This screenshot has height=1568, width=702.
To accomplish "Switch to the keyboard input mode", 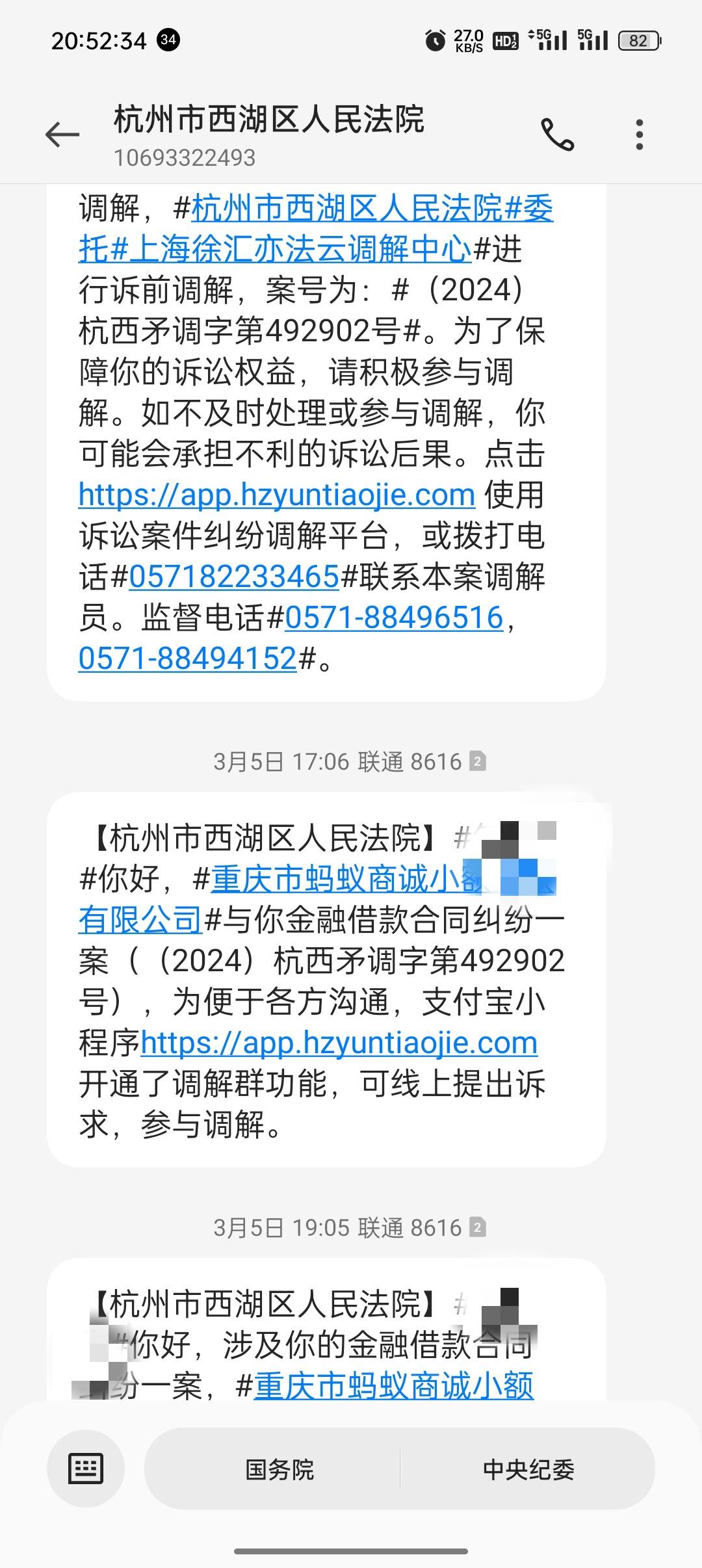I will 86,1469.
